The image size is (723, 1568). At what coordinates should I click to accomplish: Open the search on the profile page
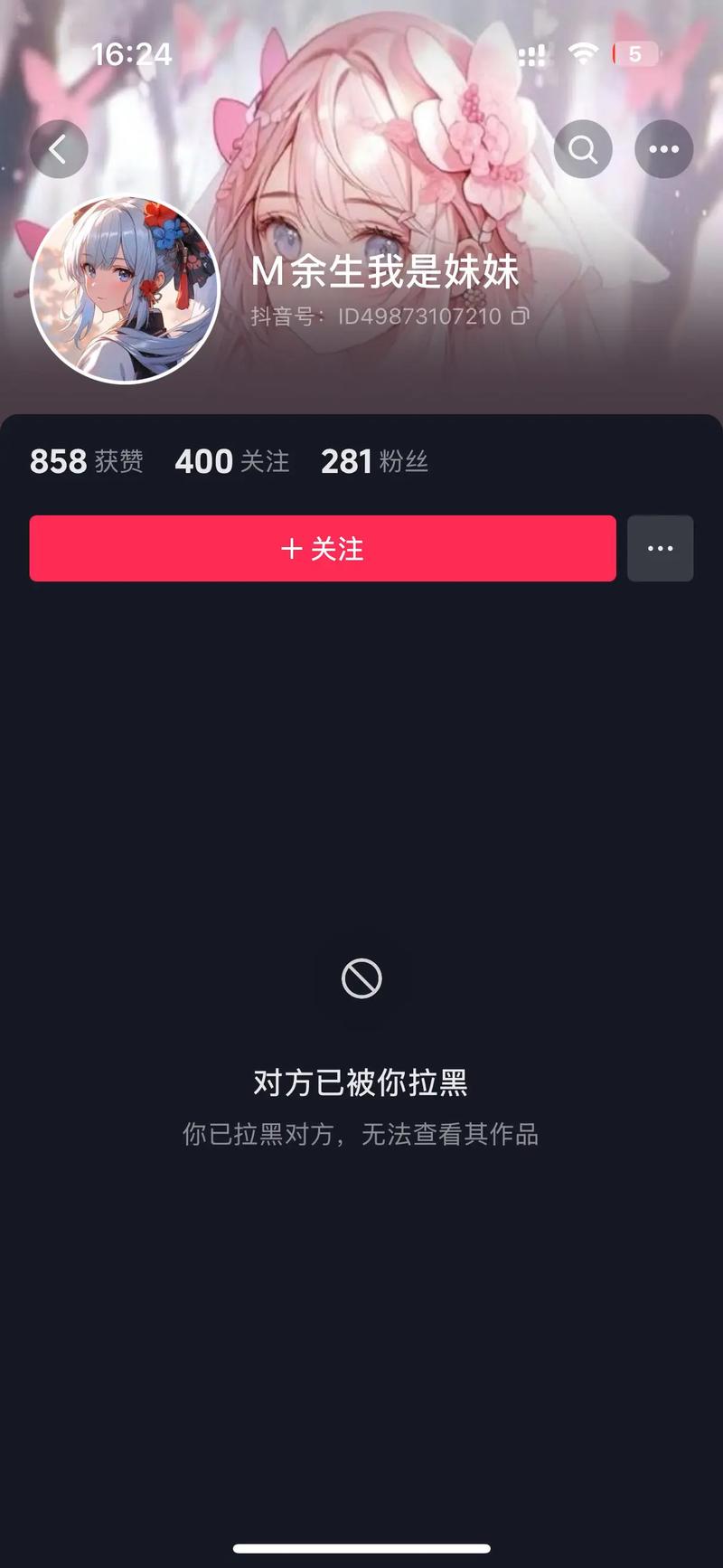pos(583,147)
